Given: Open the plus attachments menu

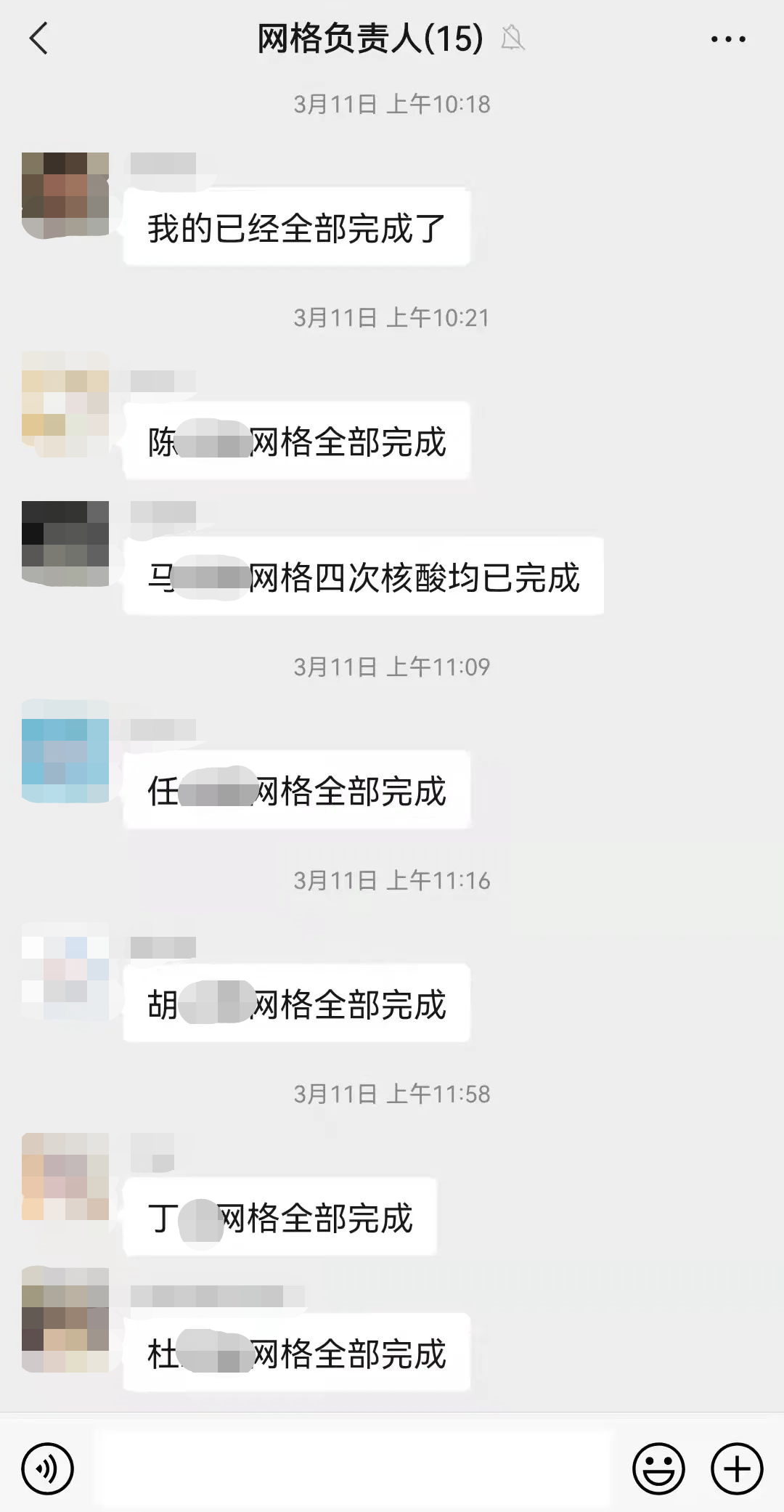Looking at the screenshot, I should point(737,1468).
